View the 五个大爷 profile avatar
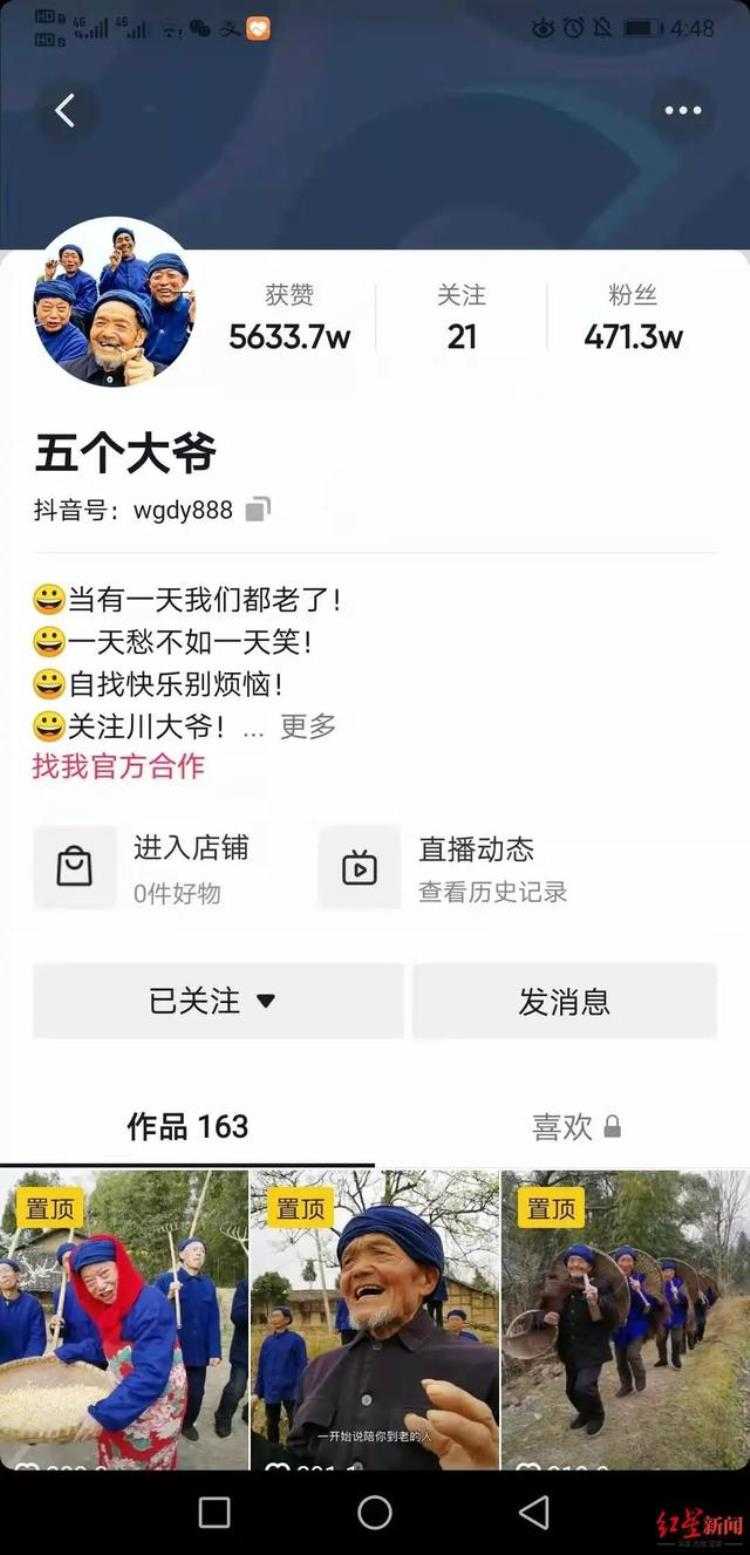Viewport: 750px width, 1555px height. coord(115,303)
